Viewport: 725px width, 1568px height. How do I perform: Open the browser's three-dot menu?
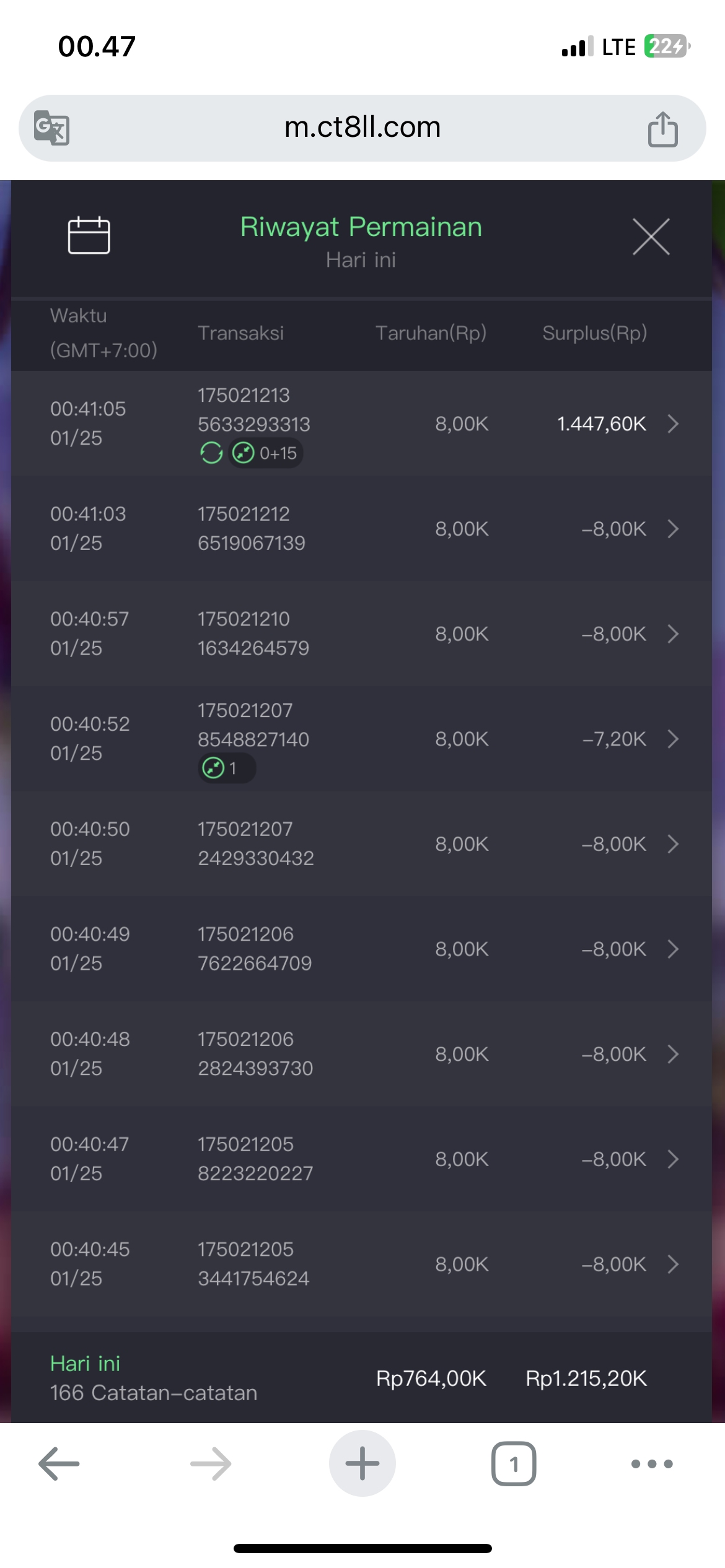click(x=651, y=1464)
